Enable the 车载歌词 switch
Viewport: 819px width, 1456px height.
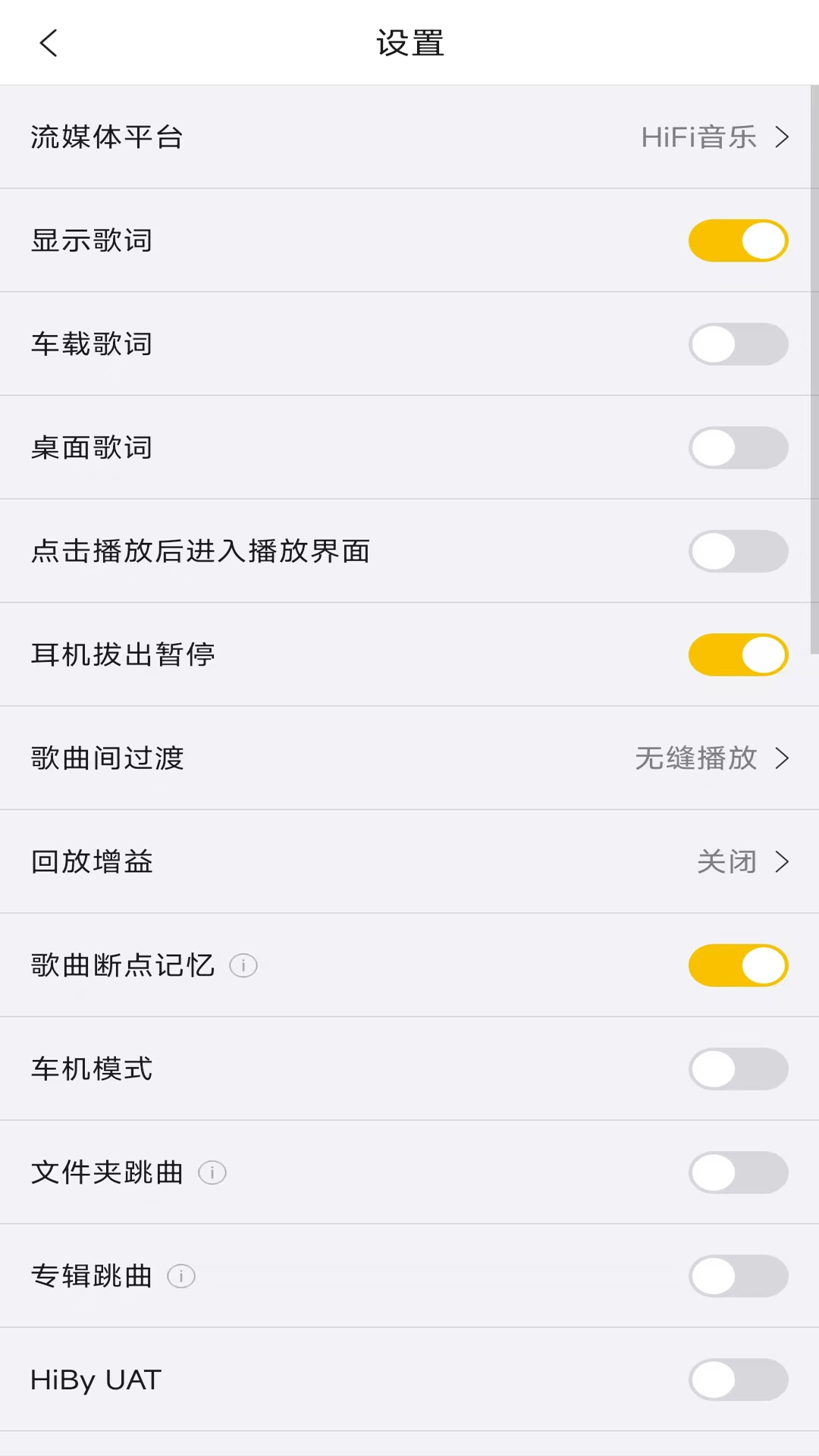[x=738, y=344]
